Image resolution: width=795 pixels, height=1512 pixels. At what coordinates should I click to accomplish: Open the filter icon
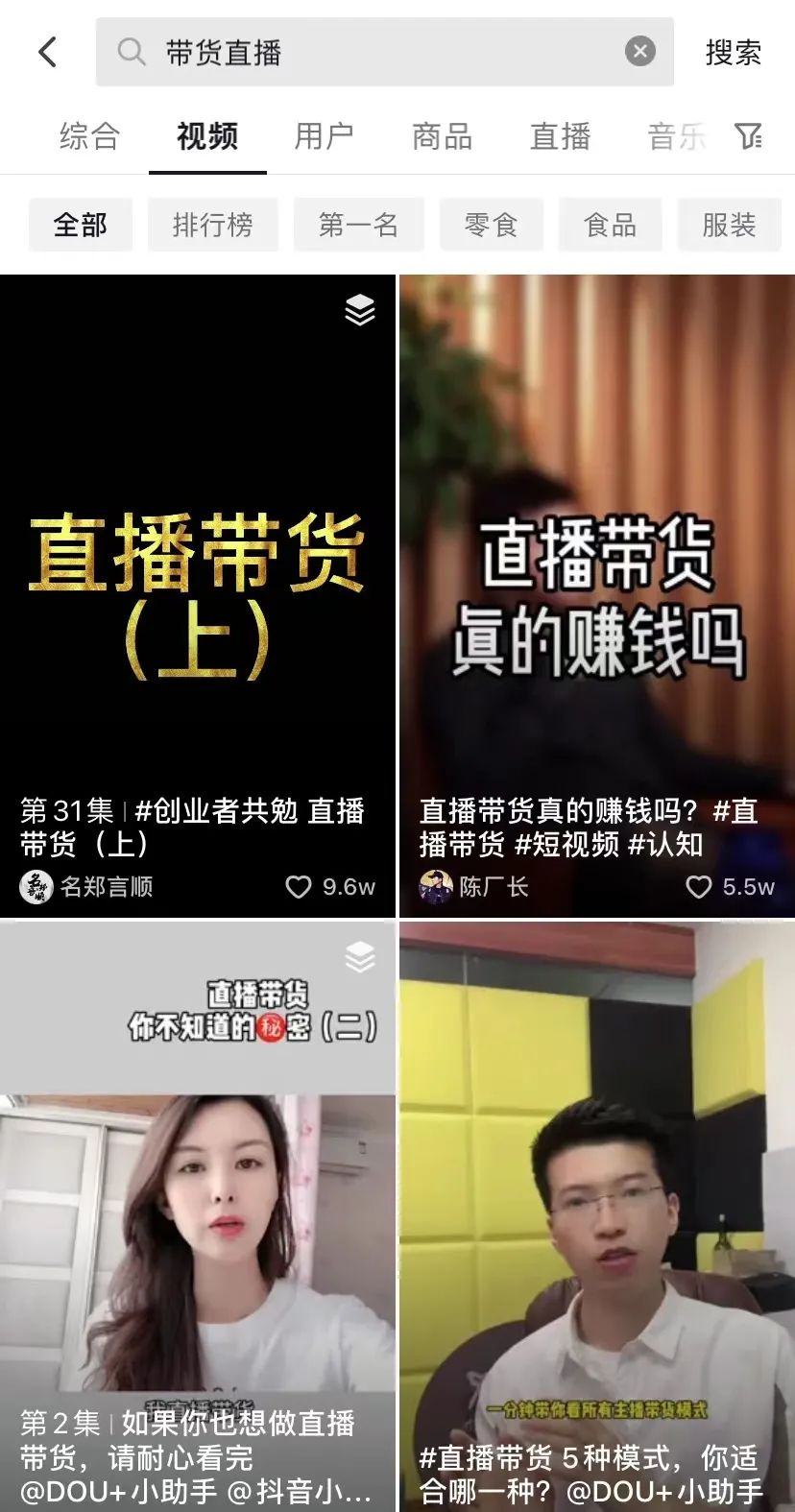(749, 136)
